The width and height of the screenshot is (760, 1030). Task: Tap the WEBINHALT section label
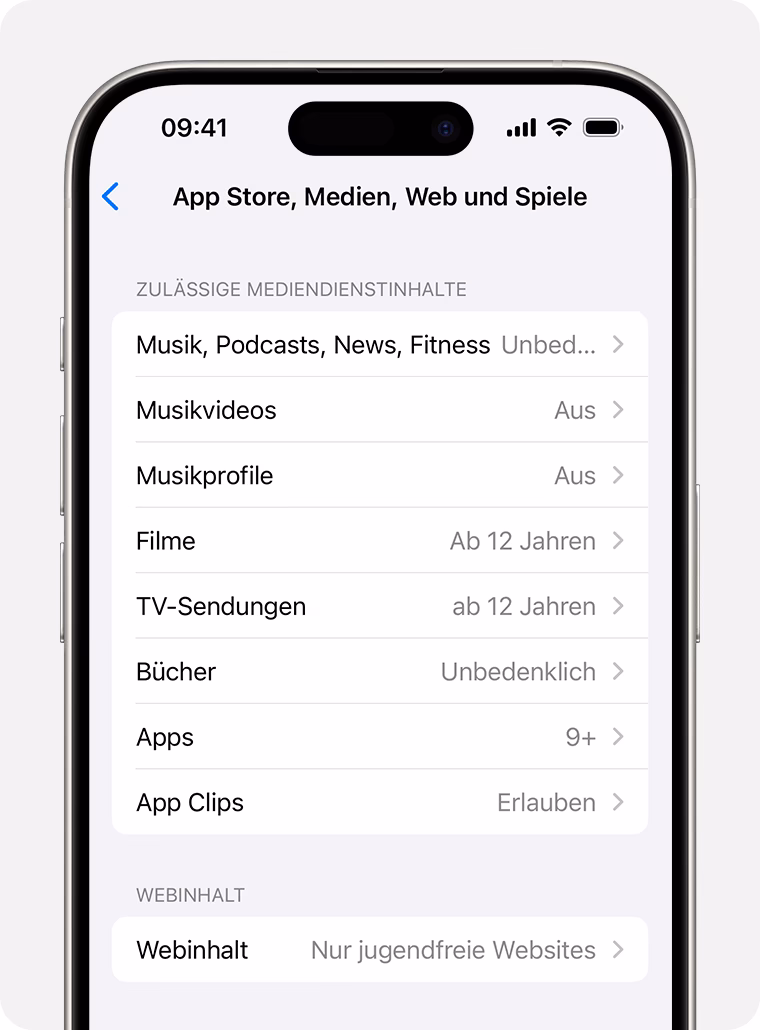pyautogui.click(x=190, y=895)
